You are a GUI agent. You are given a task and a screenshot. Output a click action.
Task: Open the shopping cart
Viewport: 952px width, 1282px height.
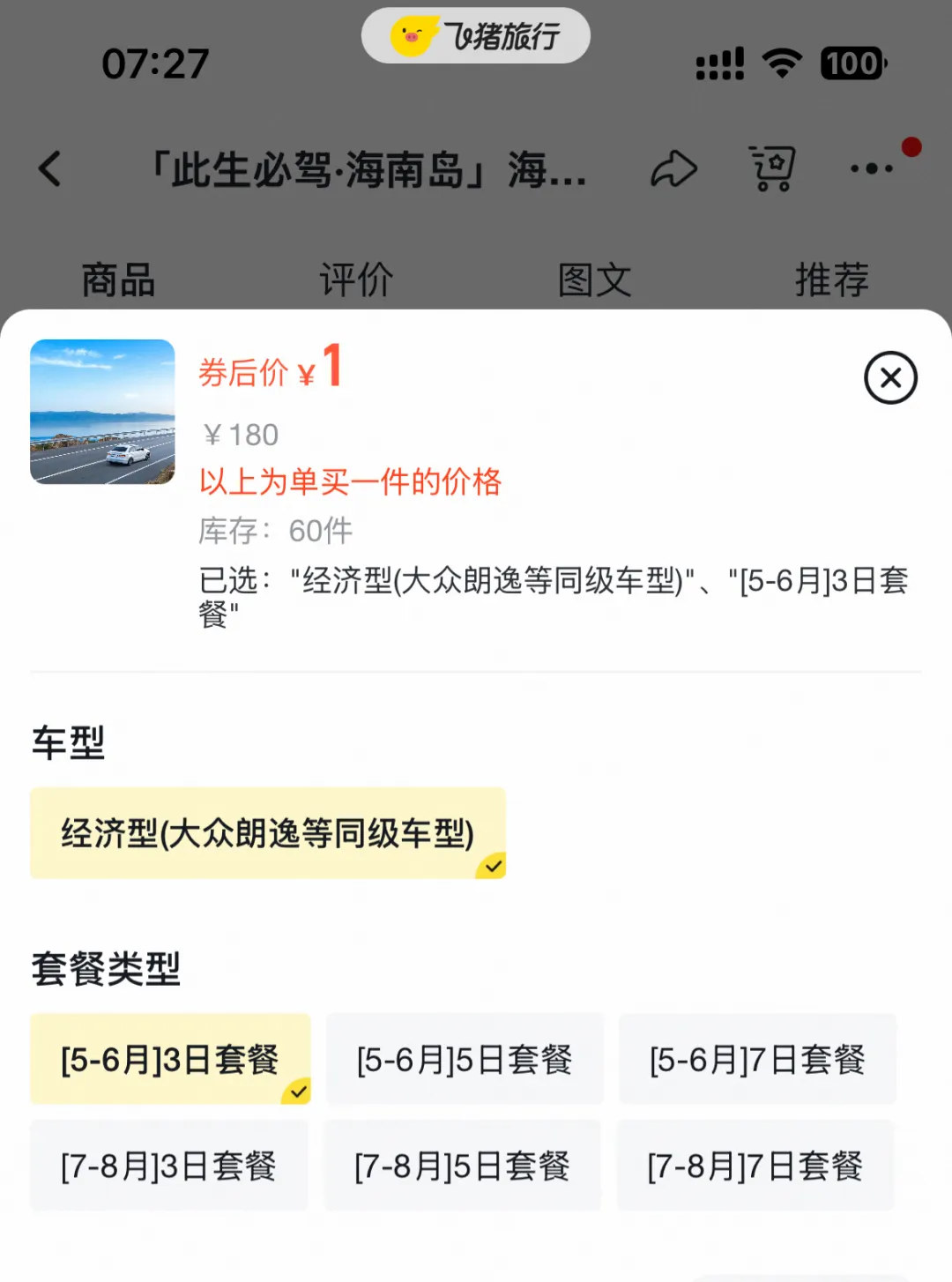click(x=772, y=168)
